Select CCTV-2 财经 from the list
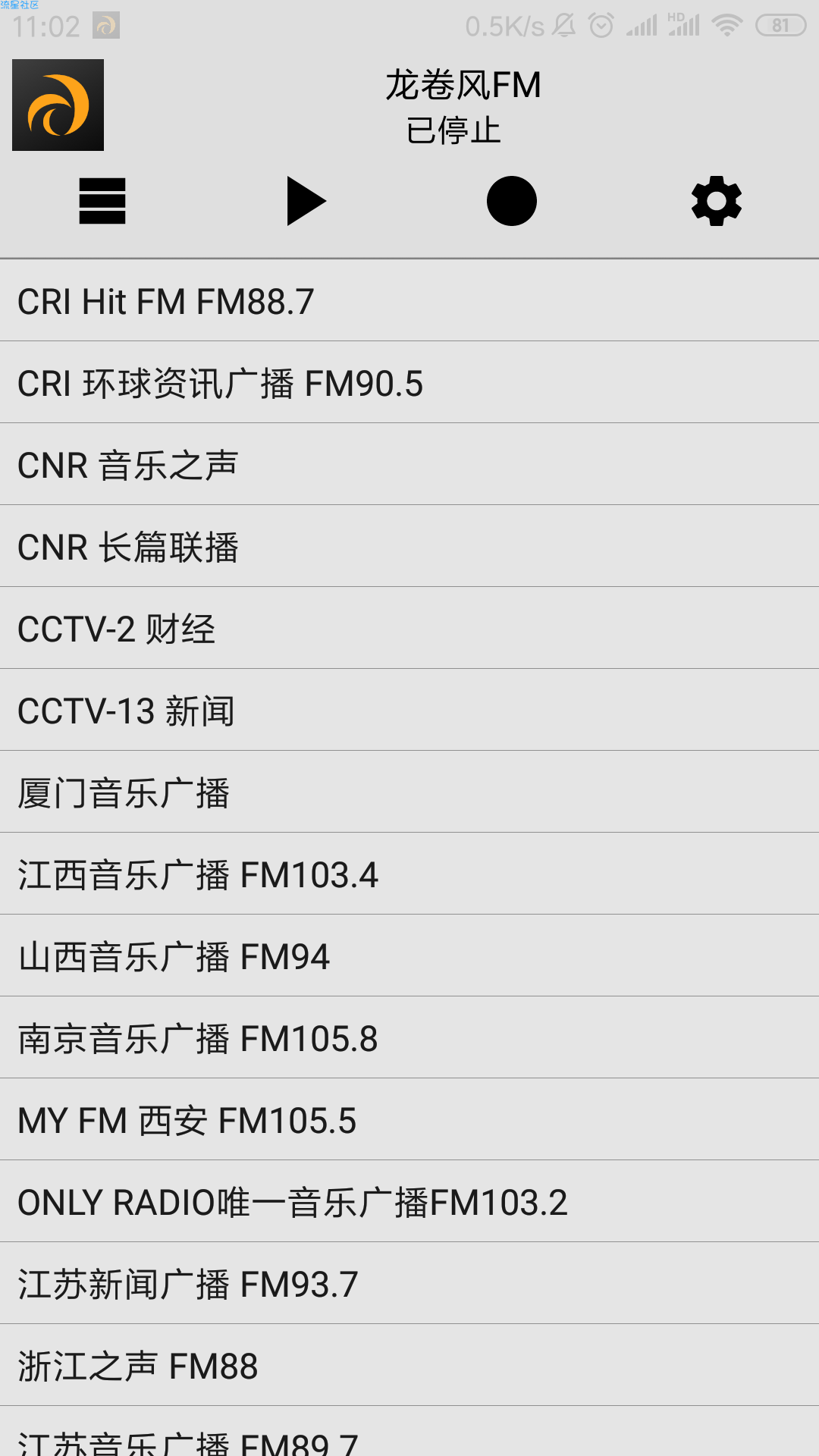Screen dimensions: 819x1456 (x=409, y=629)
